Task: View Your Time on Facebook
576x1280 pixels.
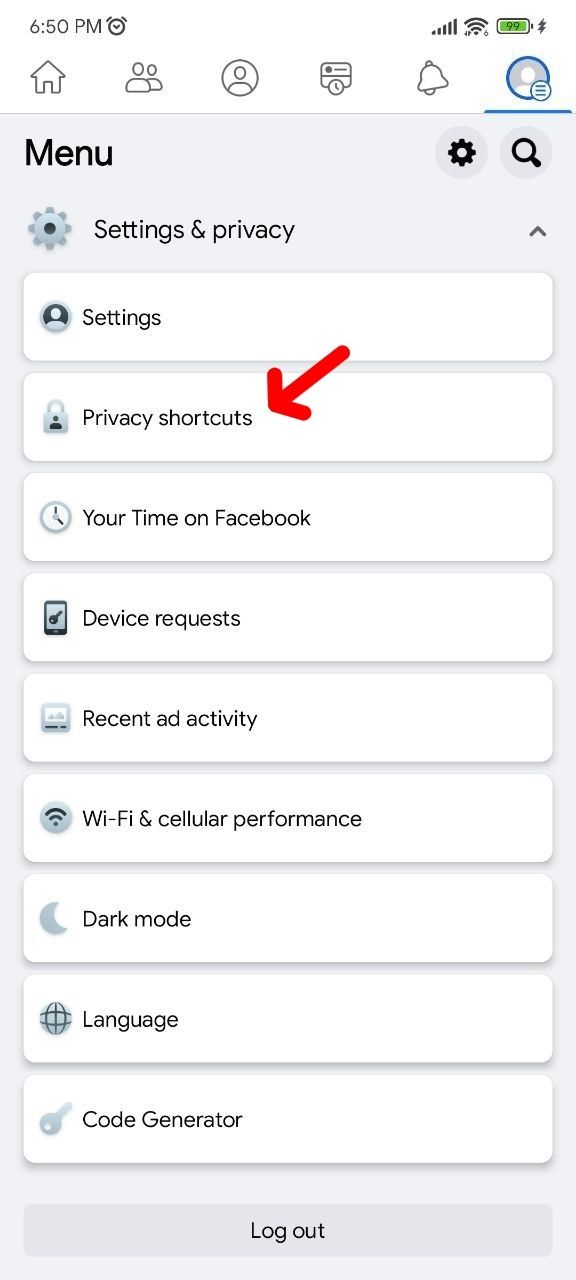Action: 288,517
